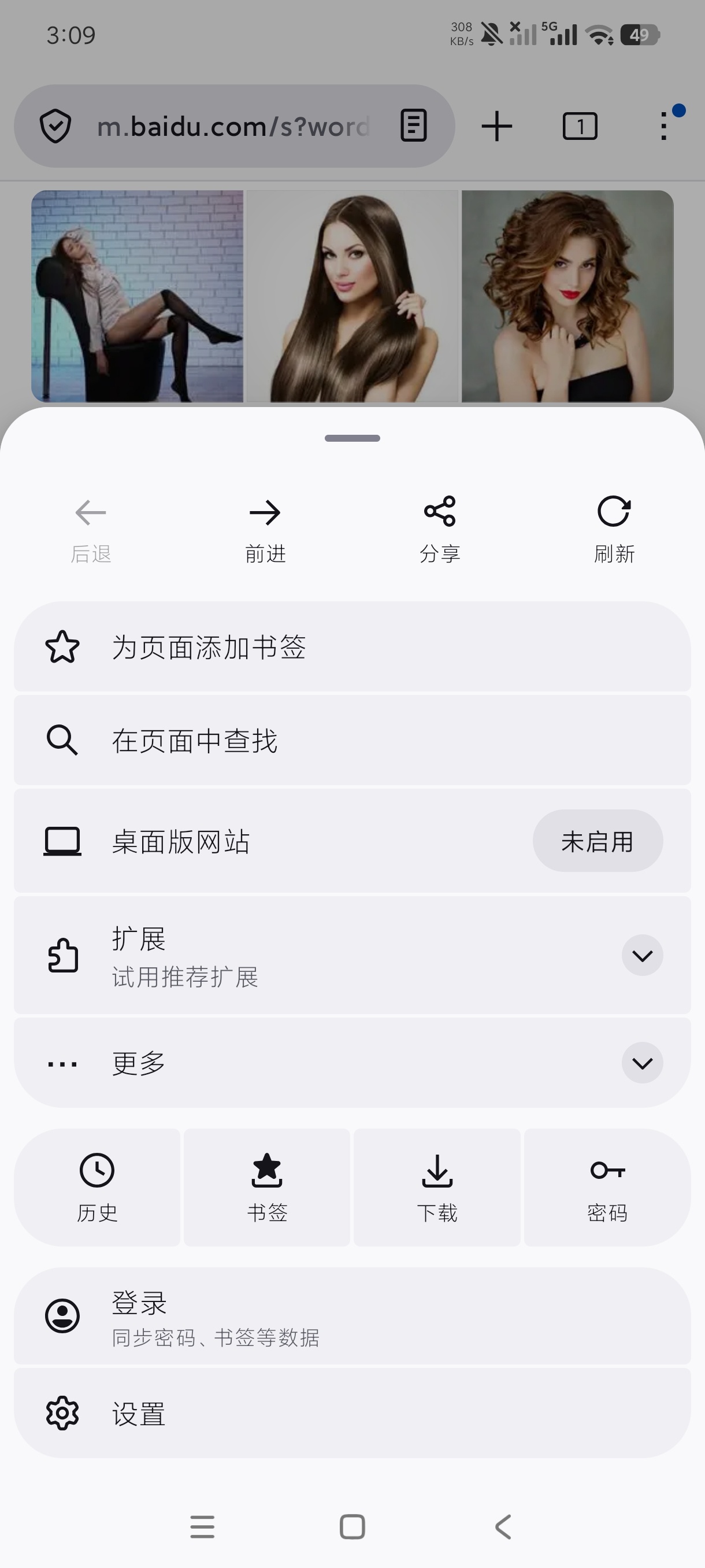Image resolution: width=705 pixels, height=1568 pixels.
Task: Expand the 扩展 section
Action: [x=643, y=955]
